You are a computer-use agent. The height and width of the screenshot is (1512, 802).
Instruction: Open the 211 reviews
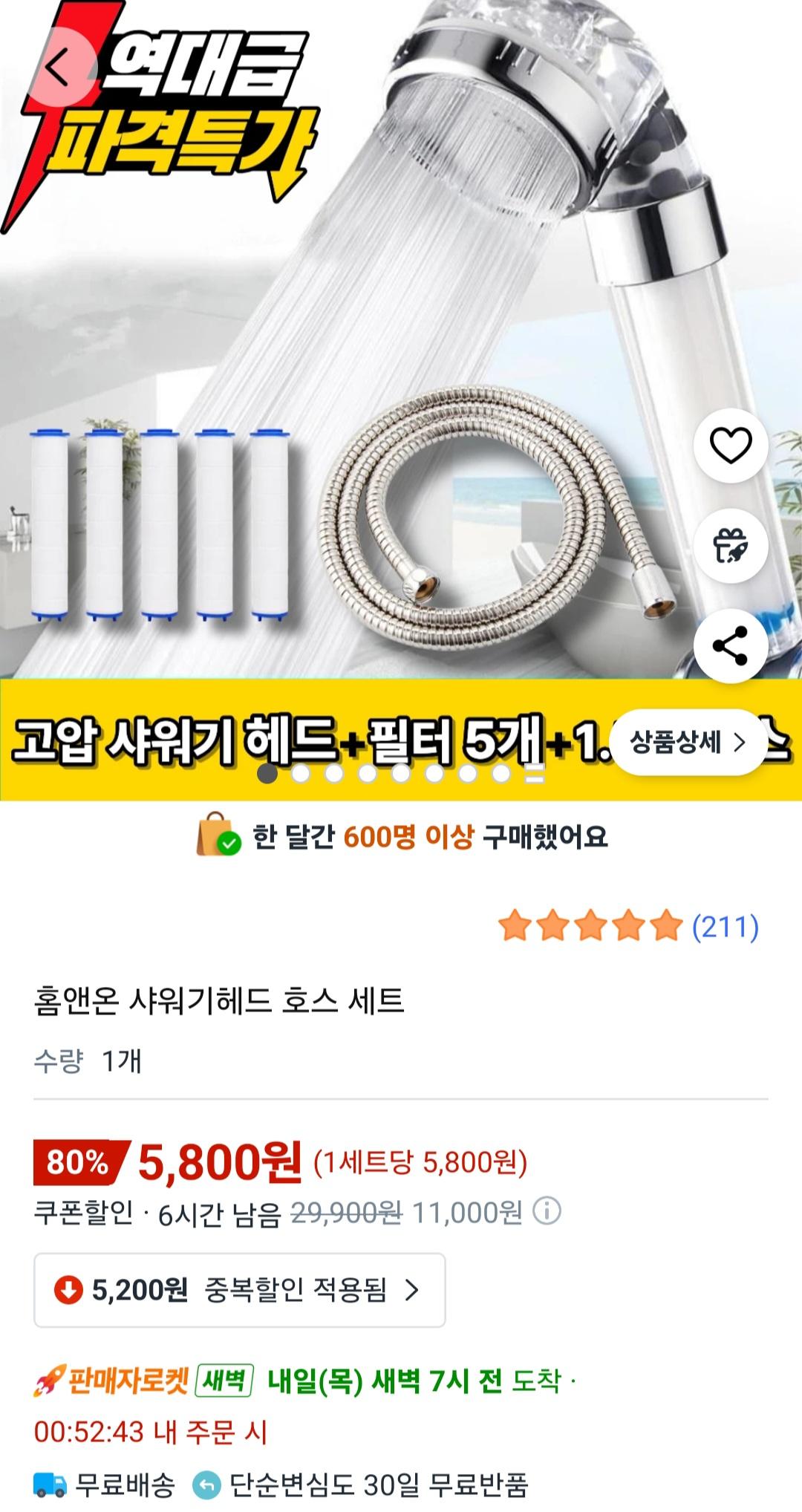[x=725, y=927]
